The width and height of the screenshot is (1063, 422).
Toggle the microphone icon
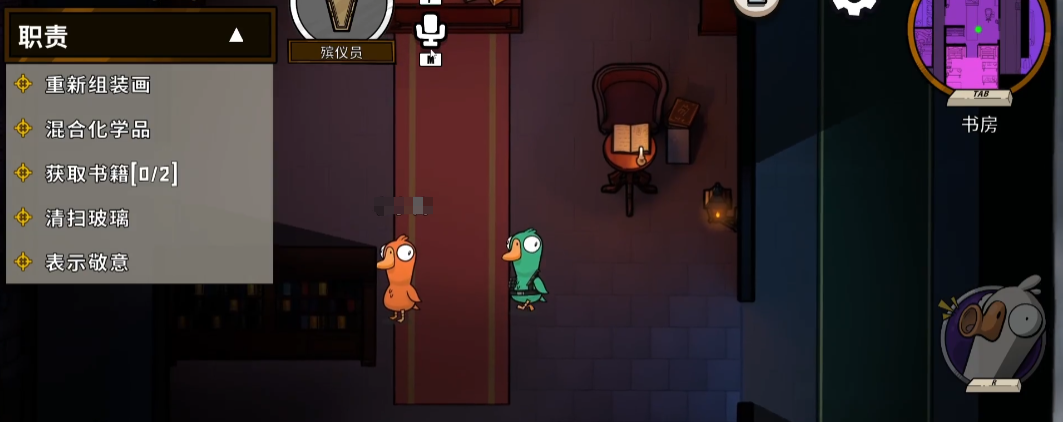coord(430,32)
